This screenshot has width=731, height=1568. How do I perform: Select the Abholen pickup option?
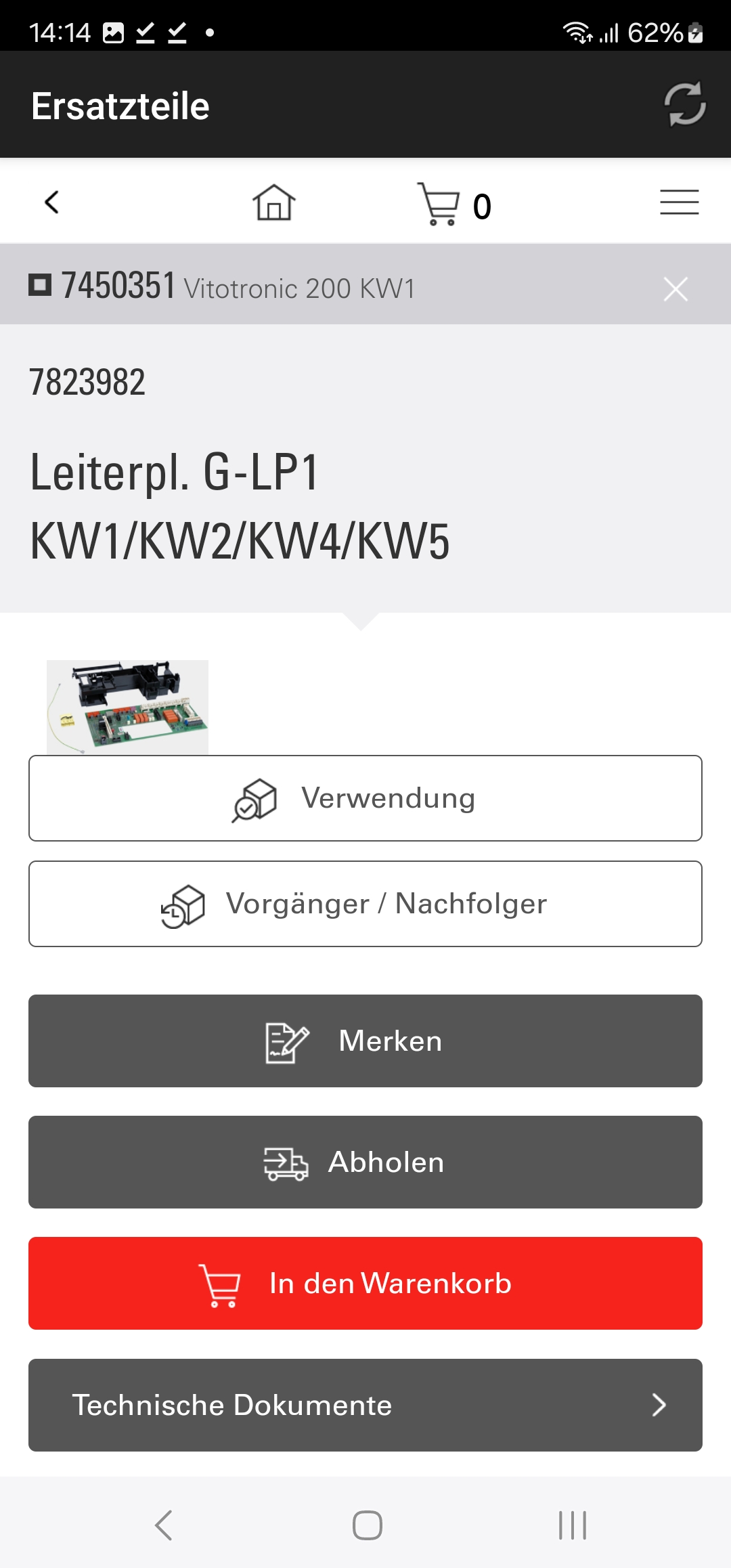click(365, 1162)
